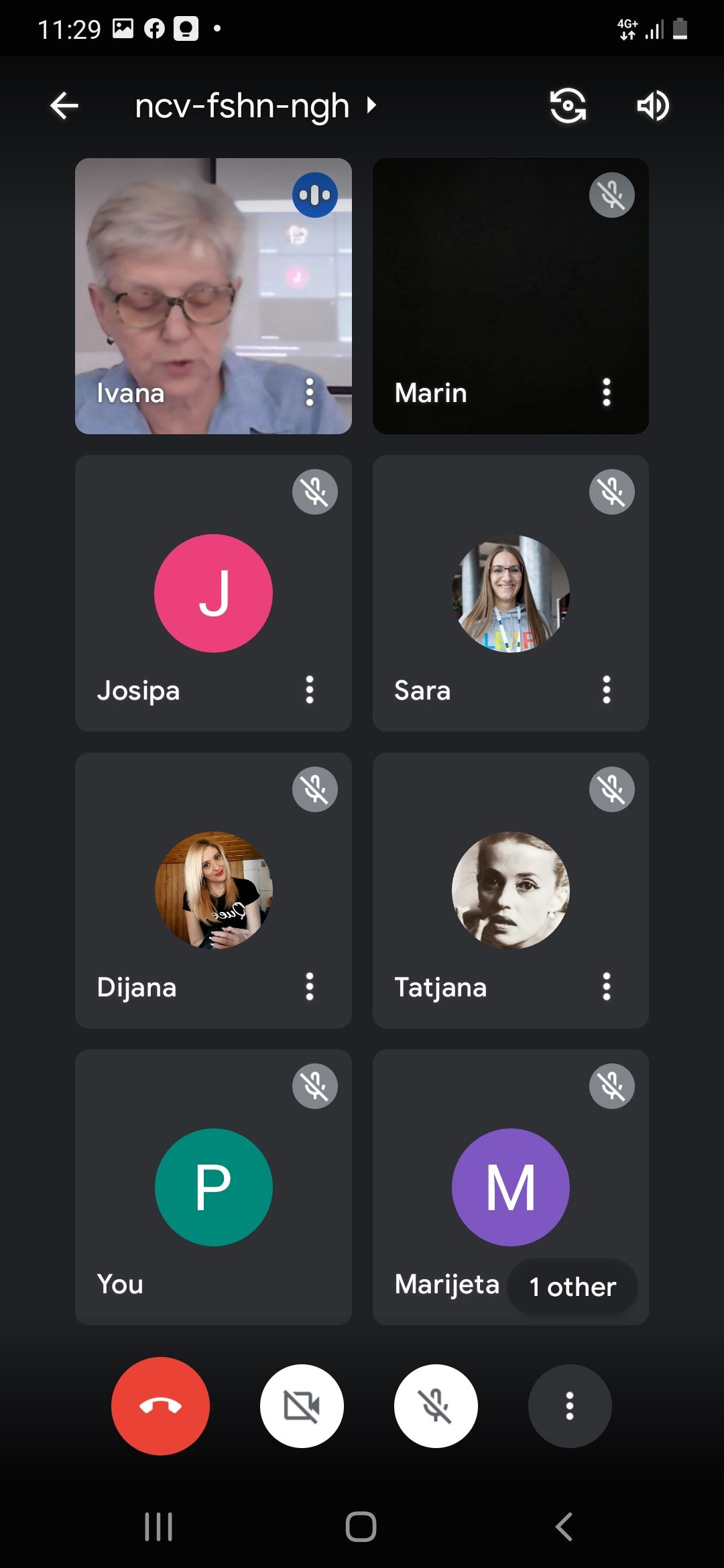Open options for Josipa's tile
The image size is (724, 1568).
(310, 690)
